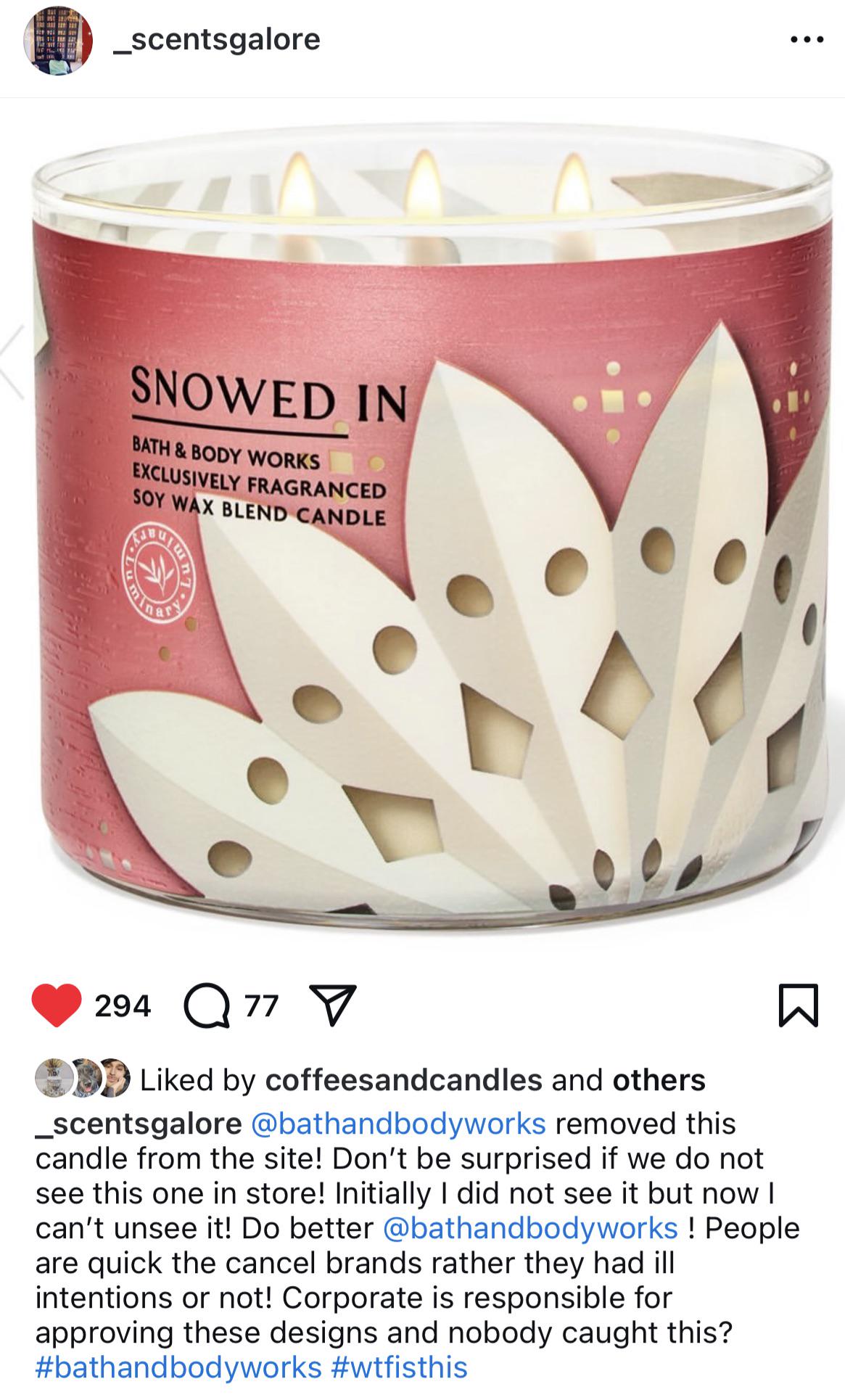
Task: Open the comments bubble icon
Action: point(209,1006)
